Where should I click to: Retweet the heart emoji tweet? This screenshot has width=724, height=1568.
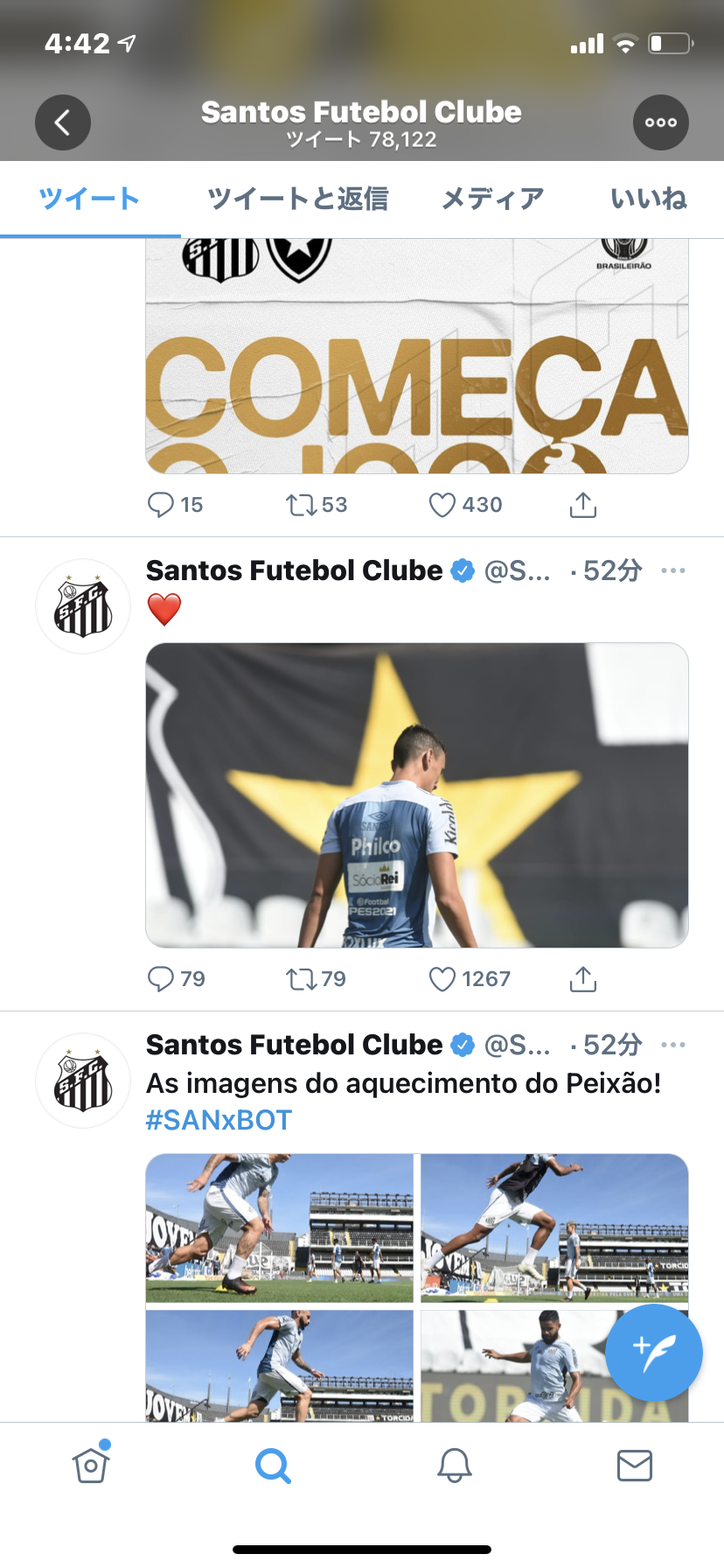pos(302,979)
